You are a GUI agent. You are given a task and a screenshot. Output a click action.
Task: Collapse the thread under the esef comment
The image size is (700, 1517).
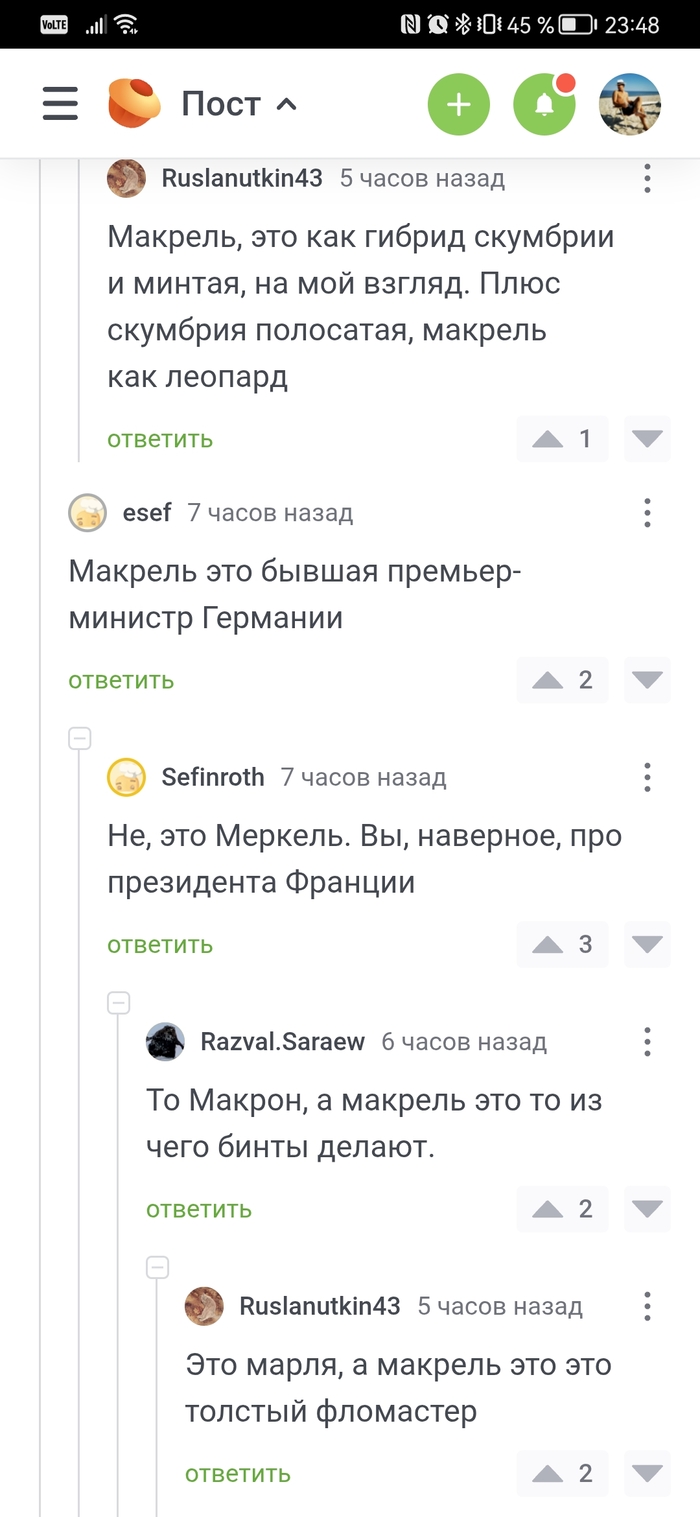(80, 739)
